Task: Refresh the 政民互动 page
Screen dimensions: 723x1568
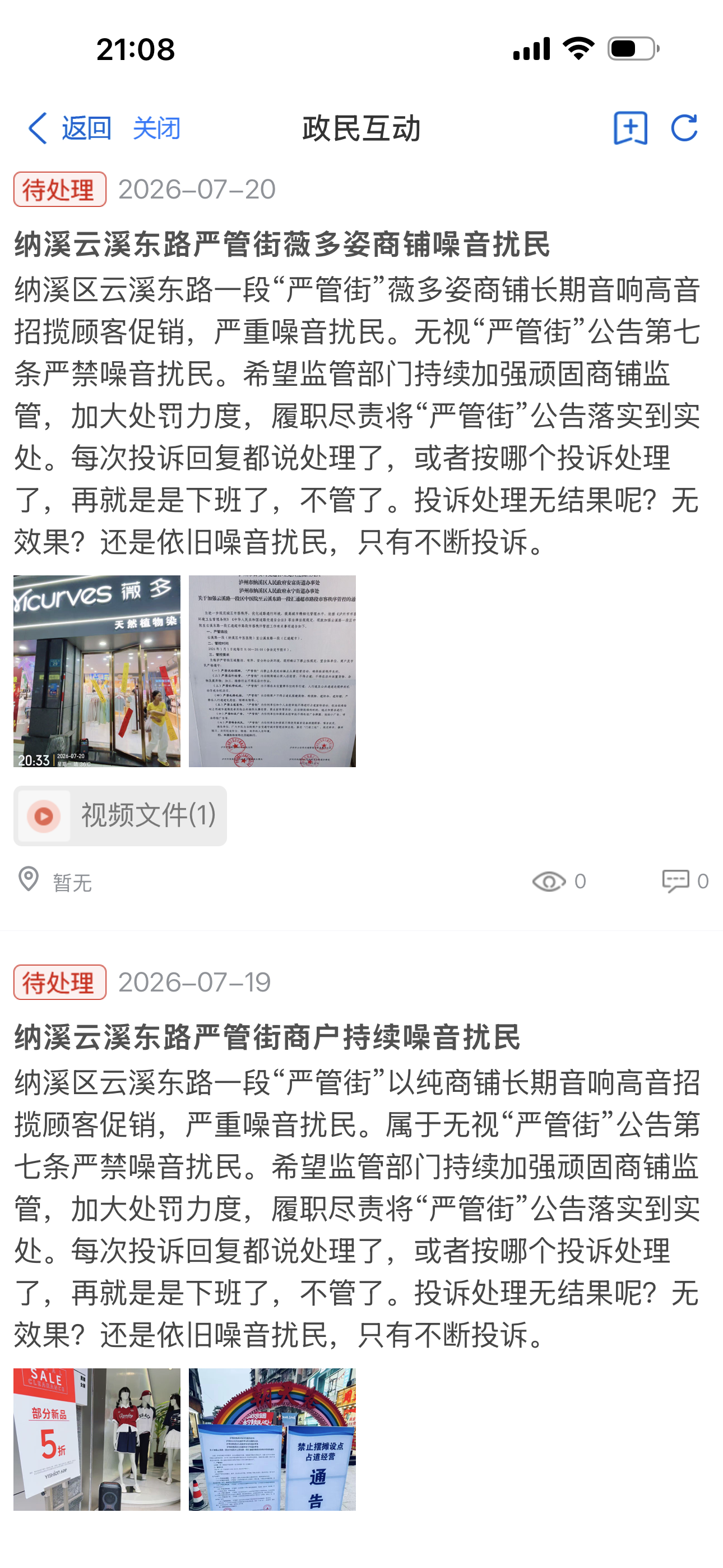Action: [x=684, y=128]
